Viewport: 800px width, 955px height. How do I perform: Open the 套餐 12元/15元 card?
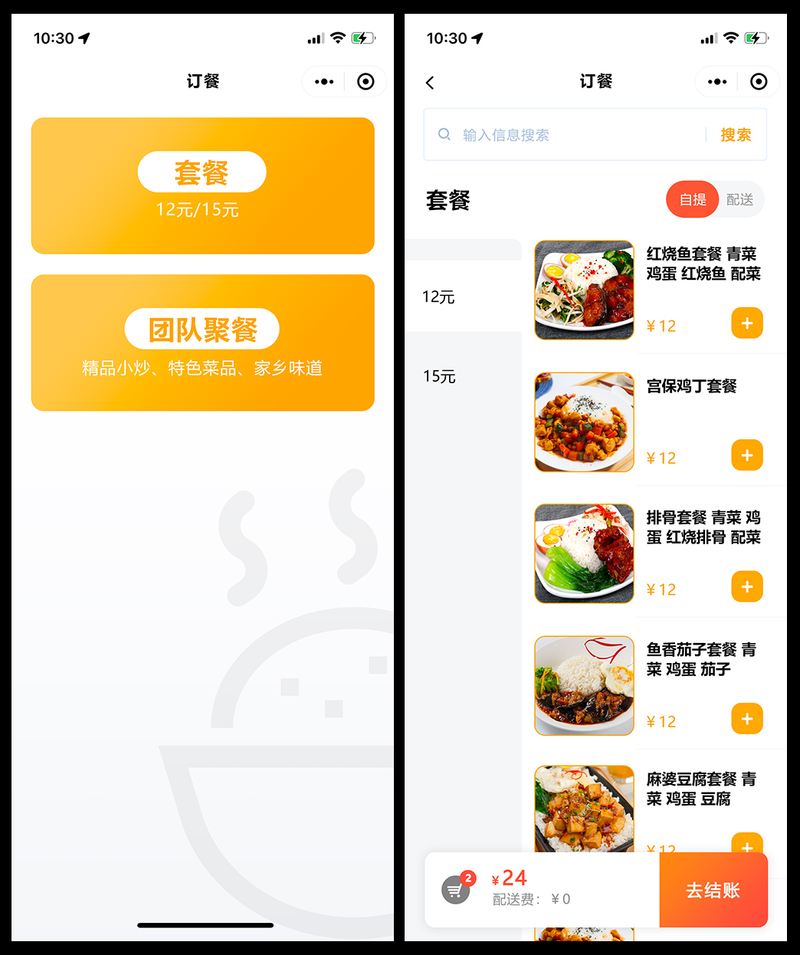(x=202, y=185)
